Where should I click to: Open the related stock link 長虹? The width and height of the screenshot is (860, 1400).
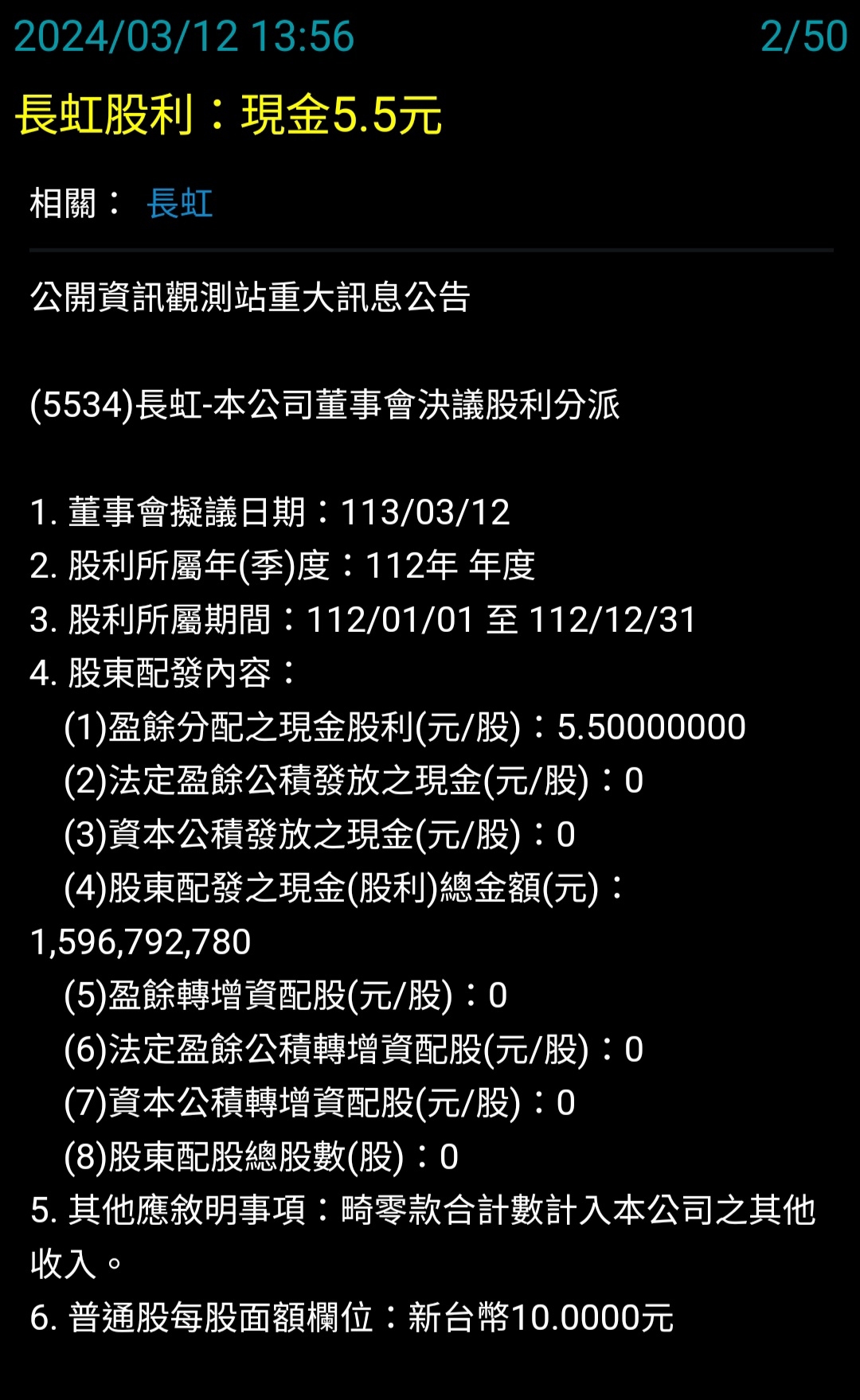point(180,204)
